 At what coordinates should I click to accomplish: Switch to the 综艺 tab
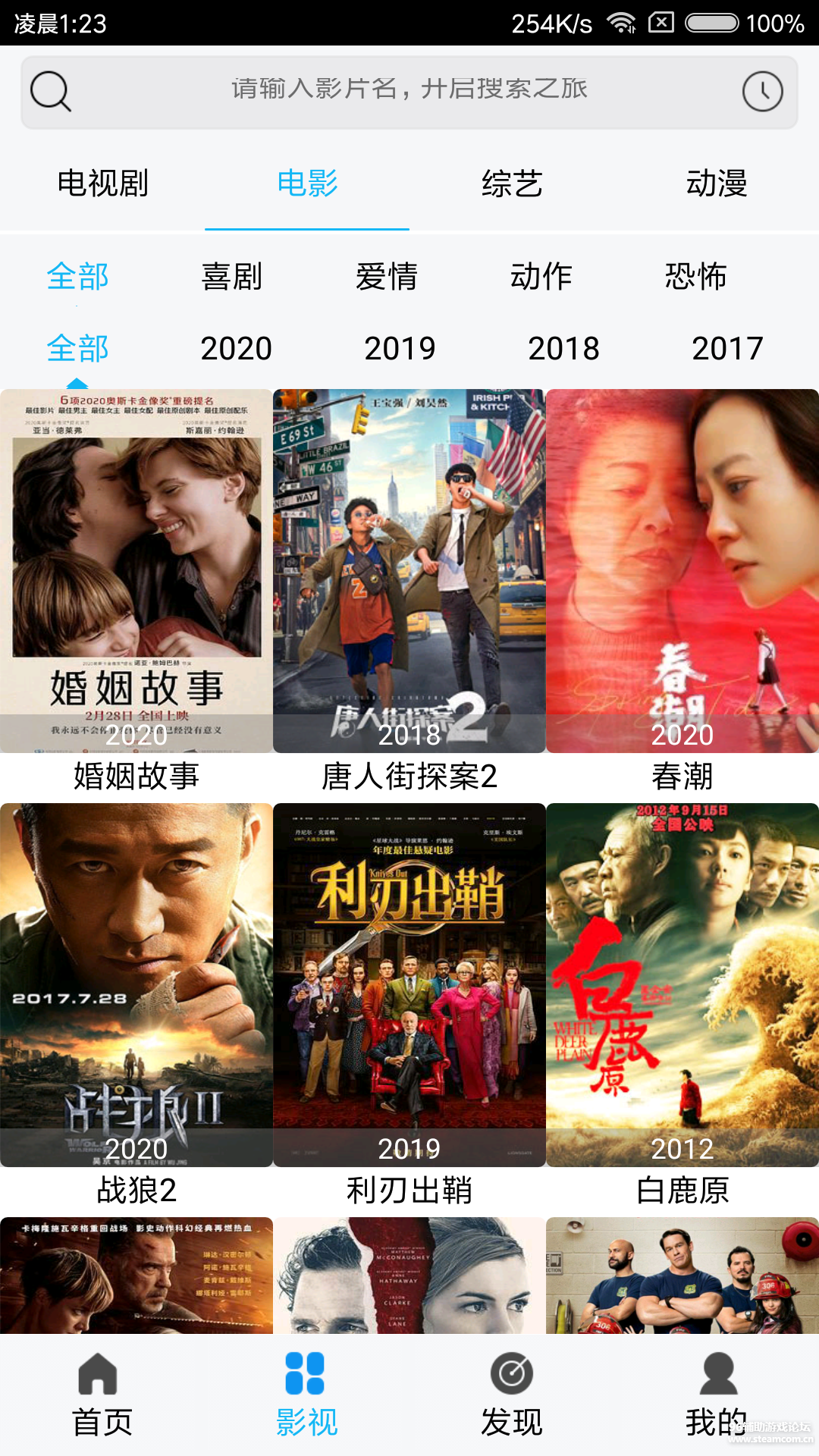(x=512, y=184)
